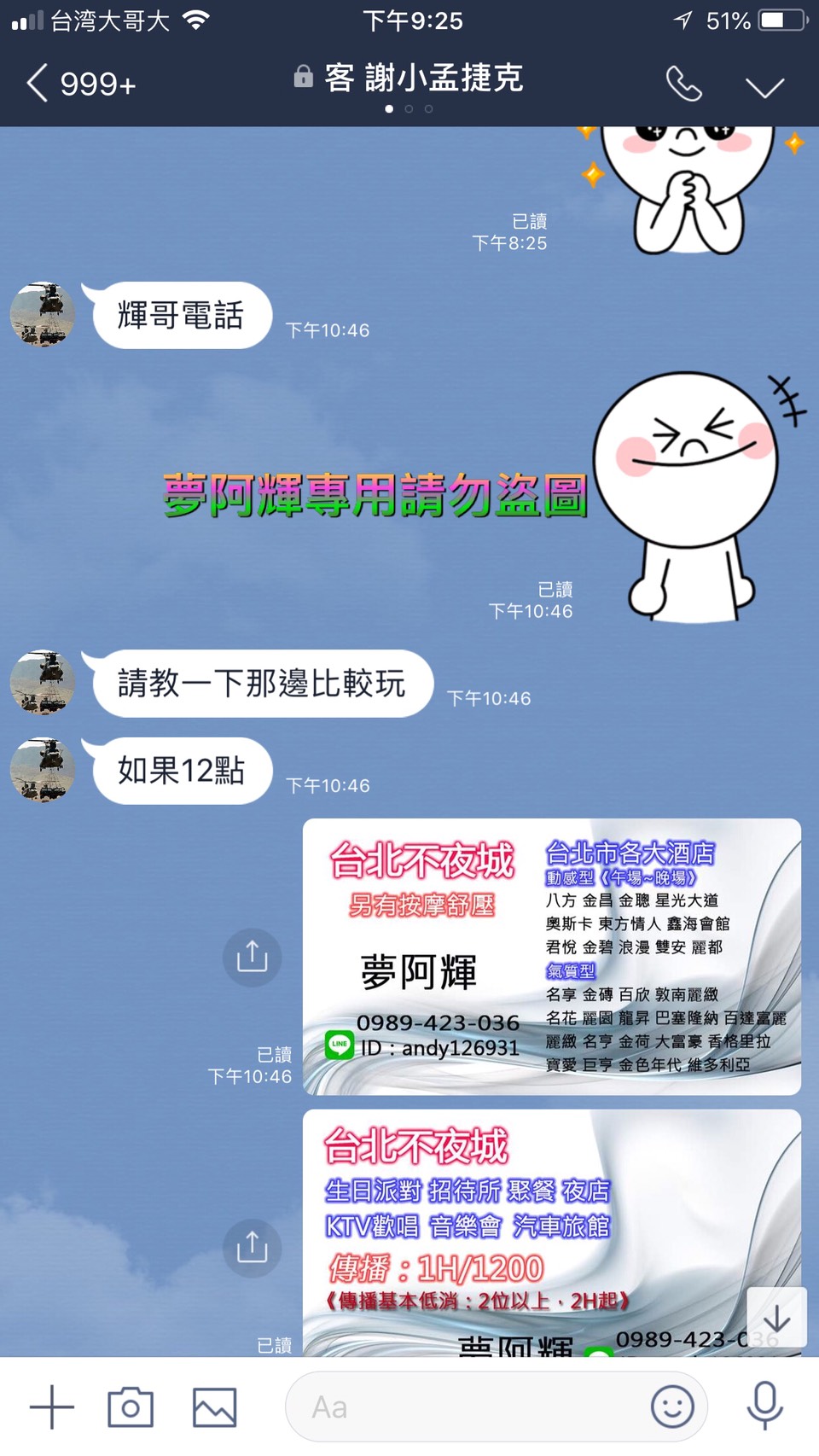Viewport: 819px width, 1456px height.
Task: Start a voice call with this contact
Action: tap(683, 84)
